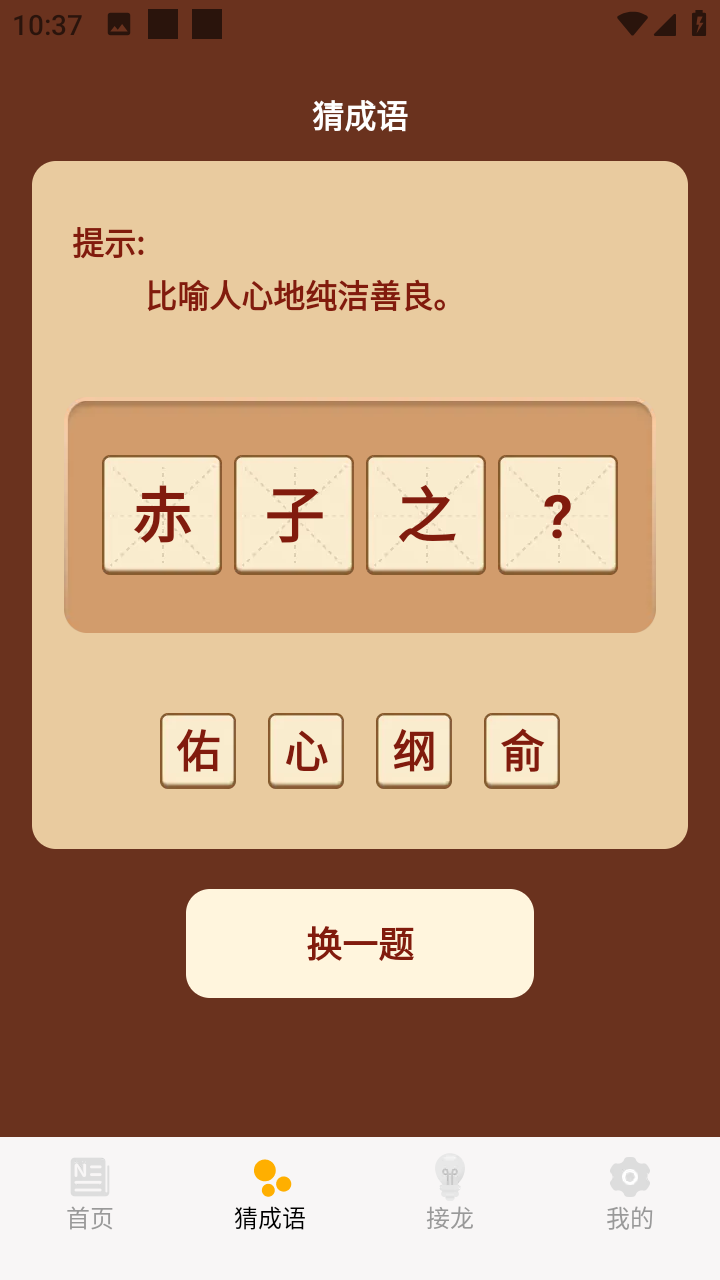The height and width of the screenshot is (1280, 720).
Task: Open the 我的 profile tab
Action: [x=630, y=1194]
